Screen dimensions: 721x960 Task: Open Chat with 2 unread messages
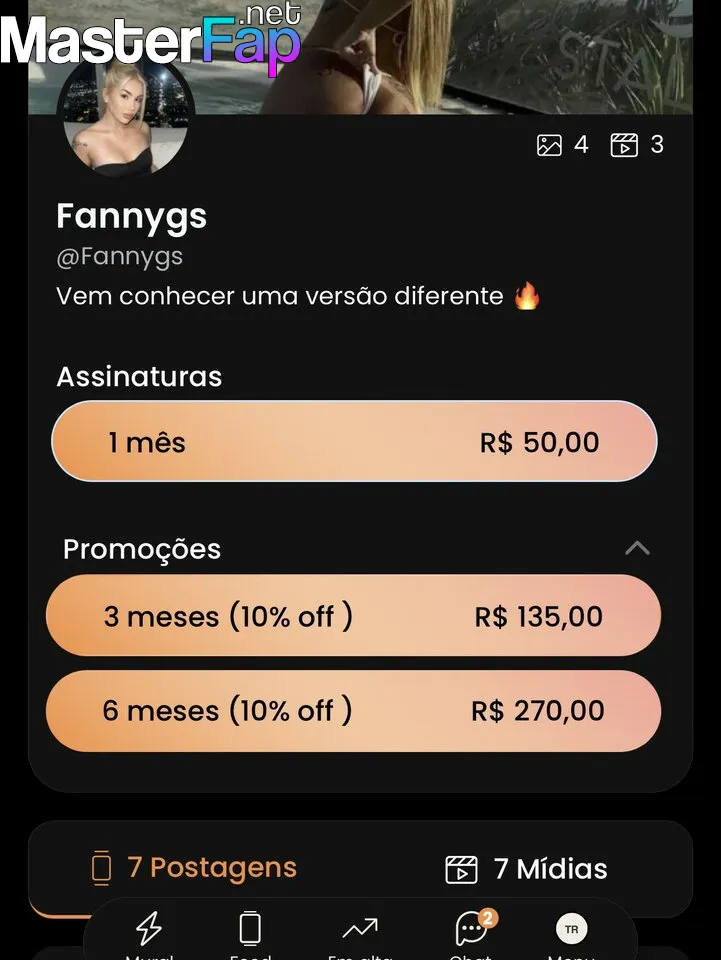[471, 932]
